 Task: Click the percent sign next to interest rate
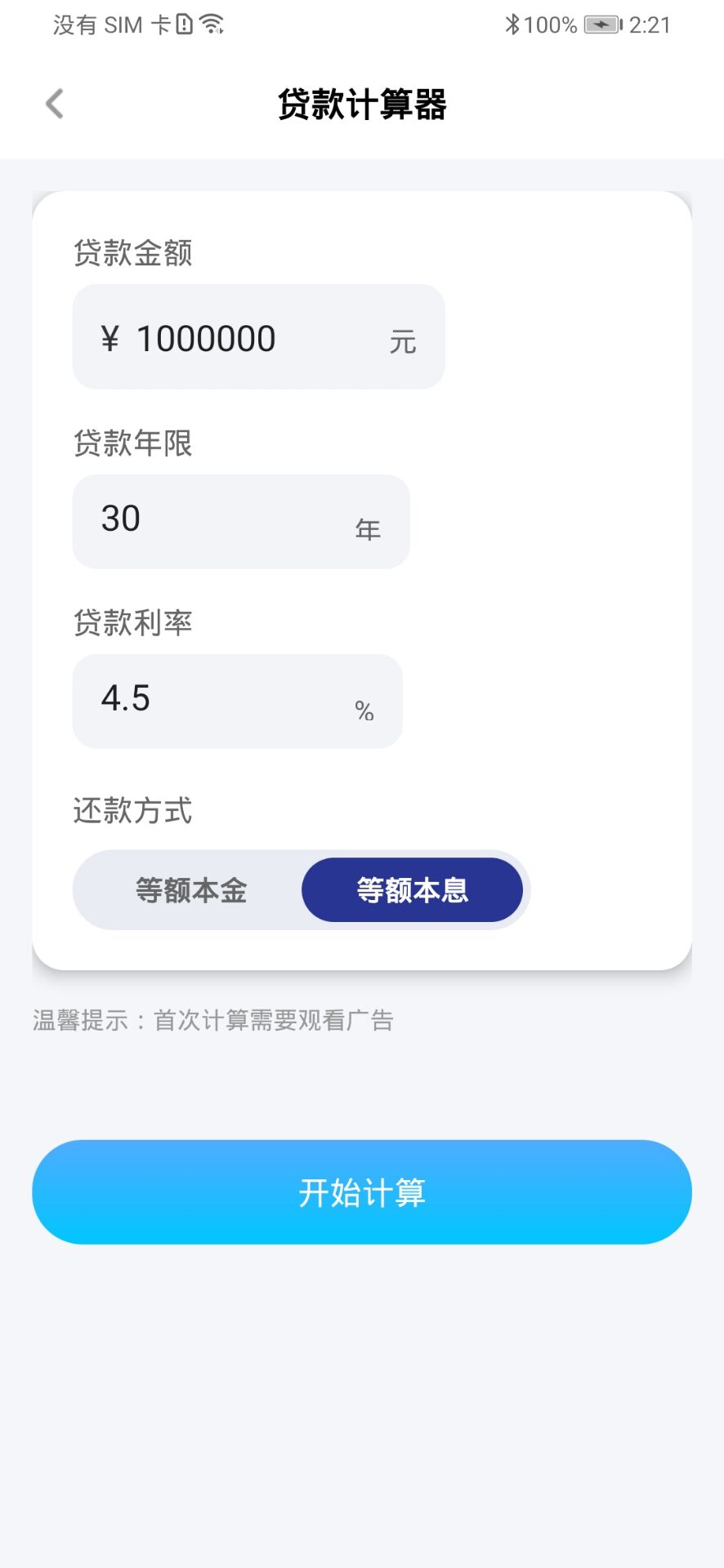coord(365,711)
